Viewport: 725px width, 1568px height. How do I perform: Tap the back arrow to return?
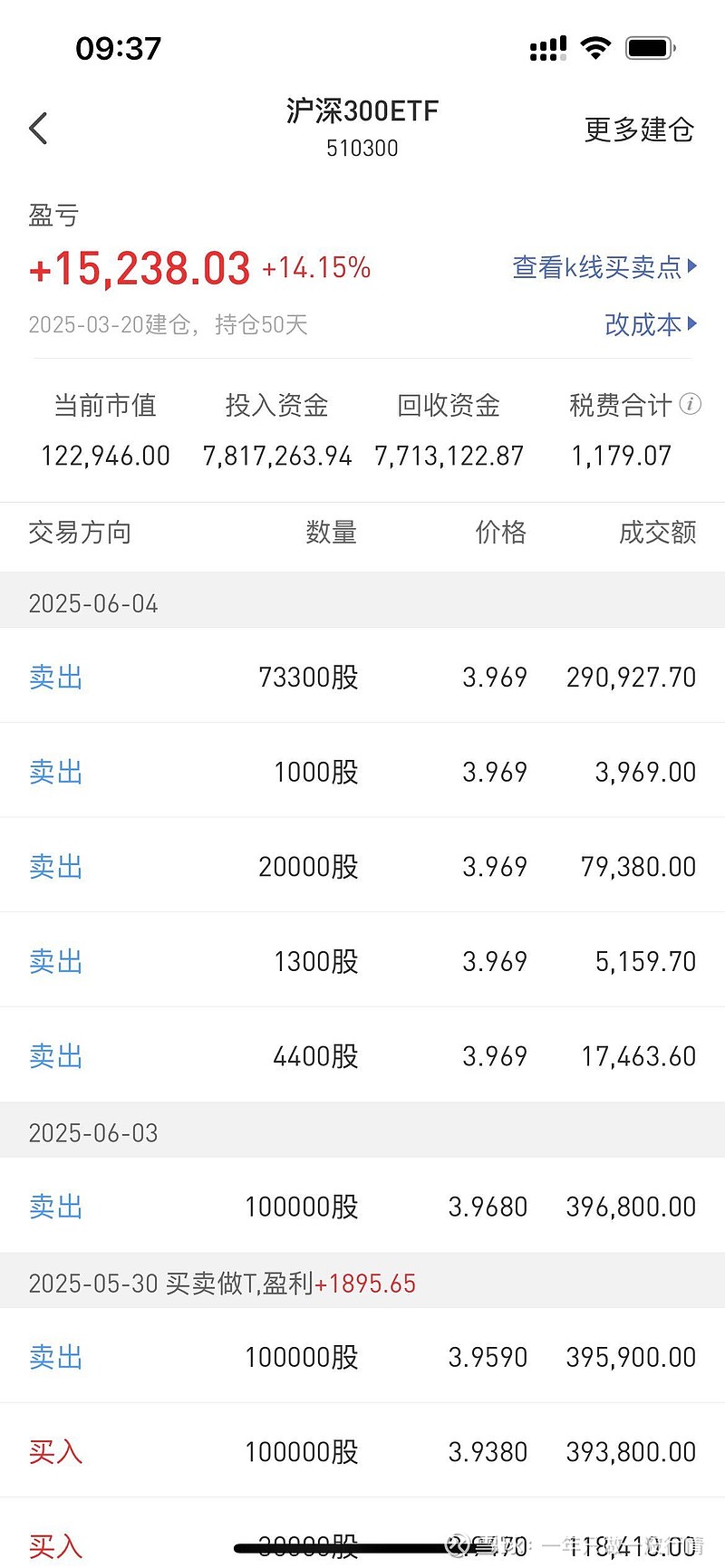pos(38,128)
